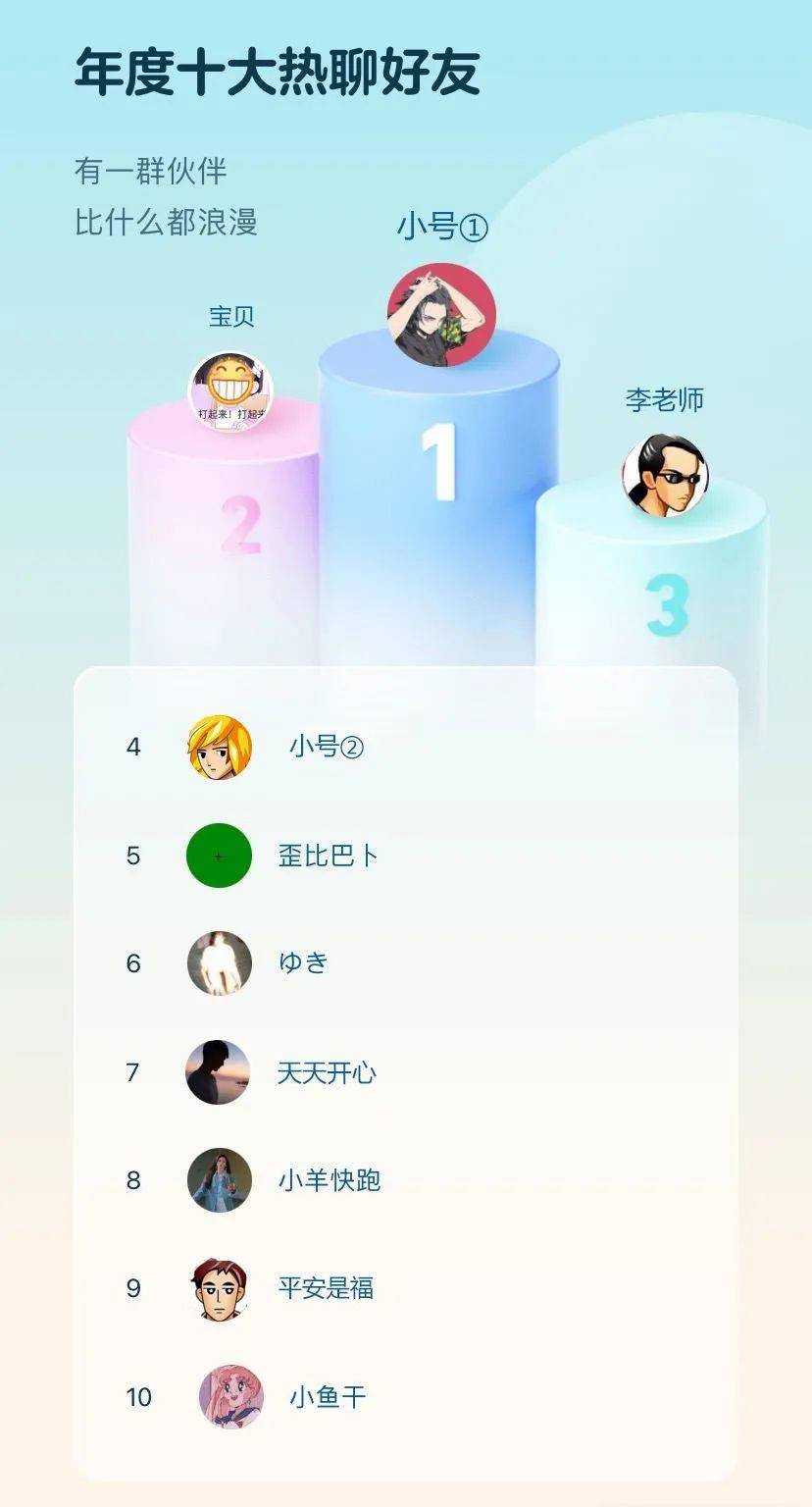
Task: Select the name 歪比巴卜 in the list
Action: [x=328, y=856]
